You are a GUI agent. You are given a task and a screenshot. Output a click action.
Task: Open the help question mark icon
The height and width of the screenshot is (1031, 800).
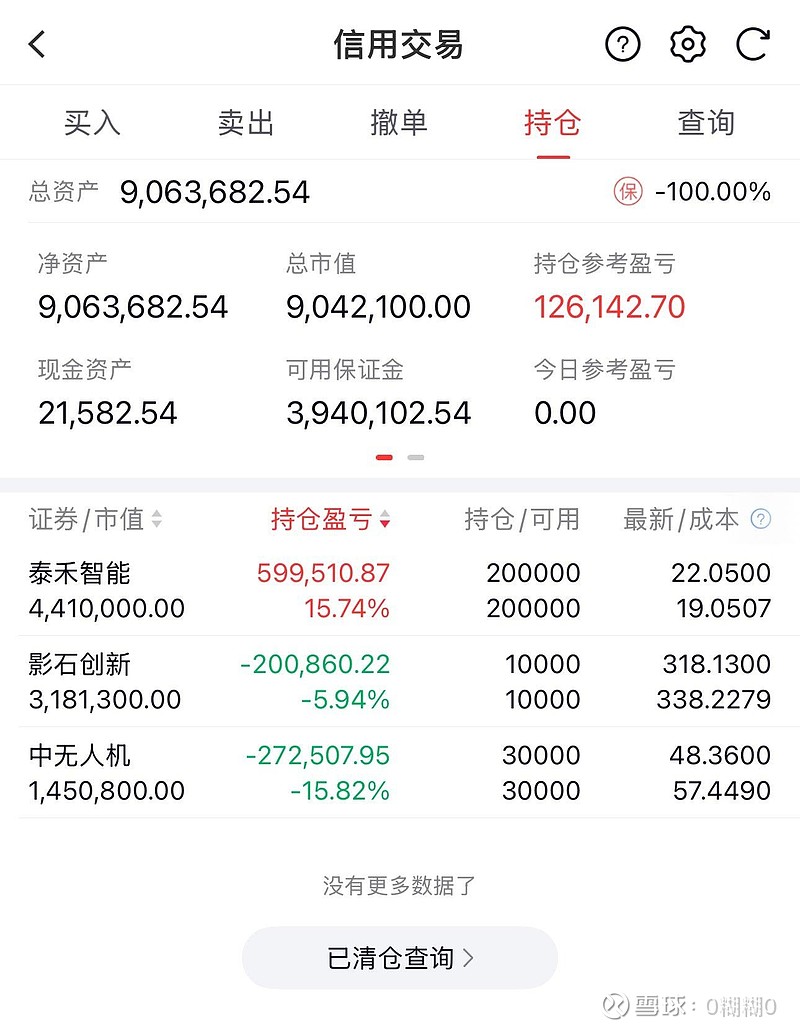622,45
